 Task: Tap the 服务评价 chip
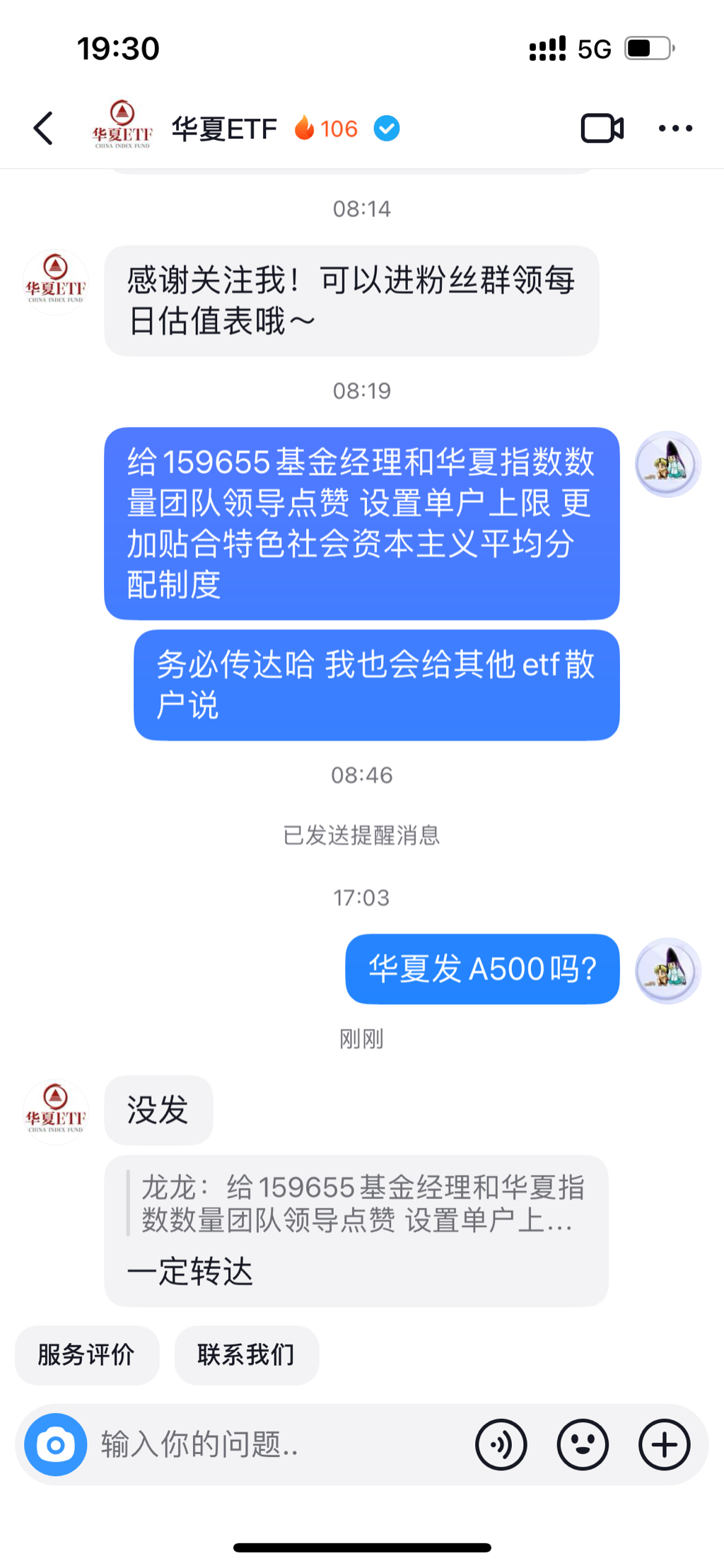point(86,1355)
